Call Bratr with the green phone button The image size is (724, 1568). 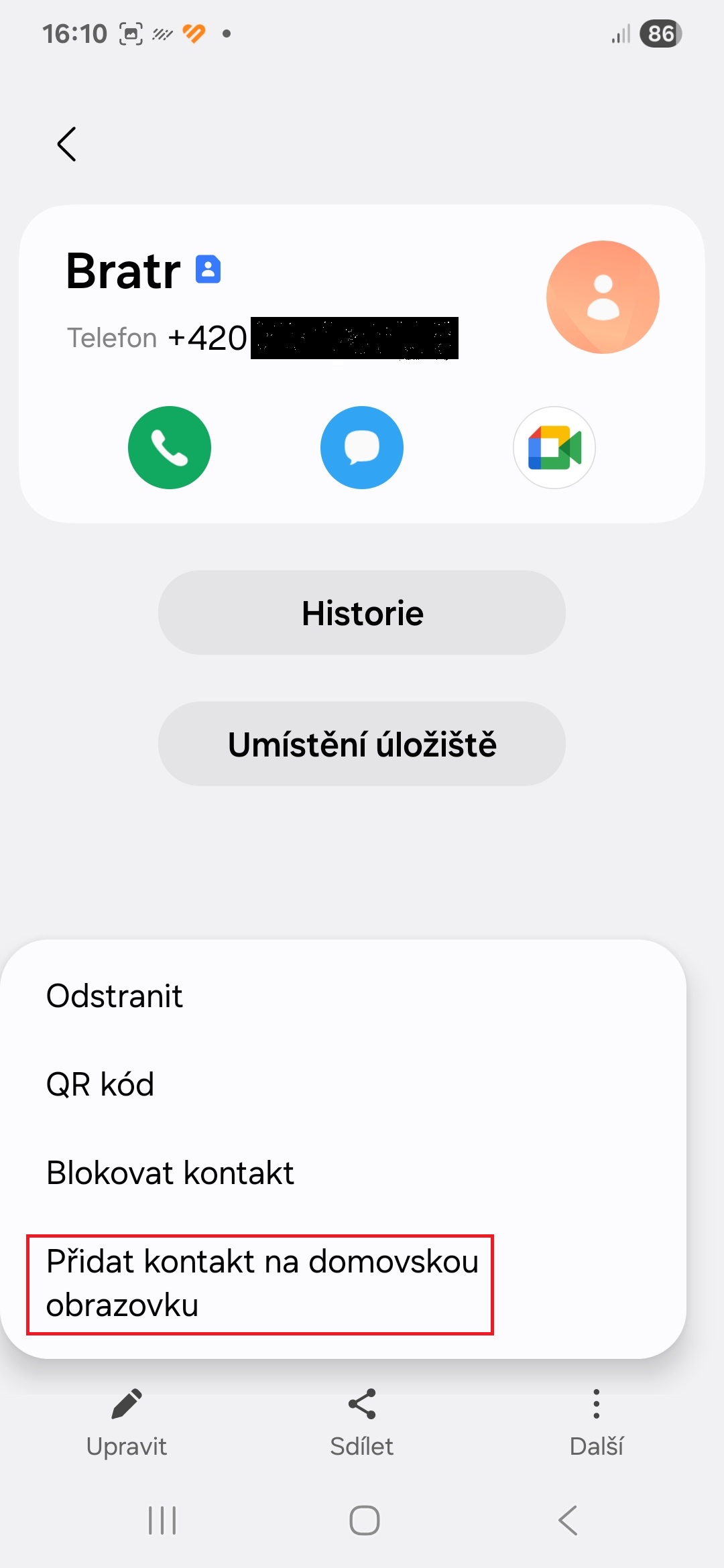[x=170, y=448]
